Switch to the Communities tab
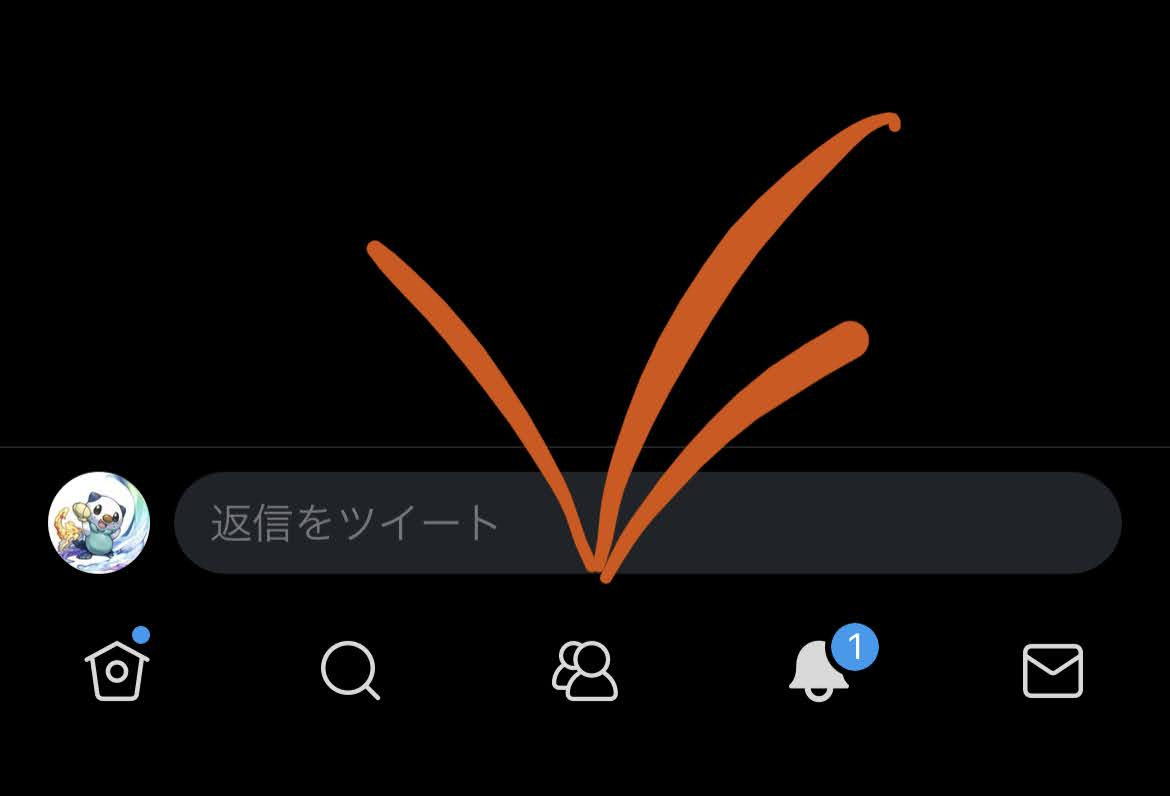 click(585, 669)
